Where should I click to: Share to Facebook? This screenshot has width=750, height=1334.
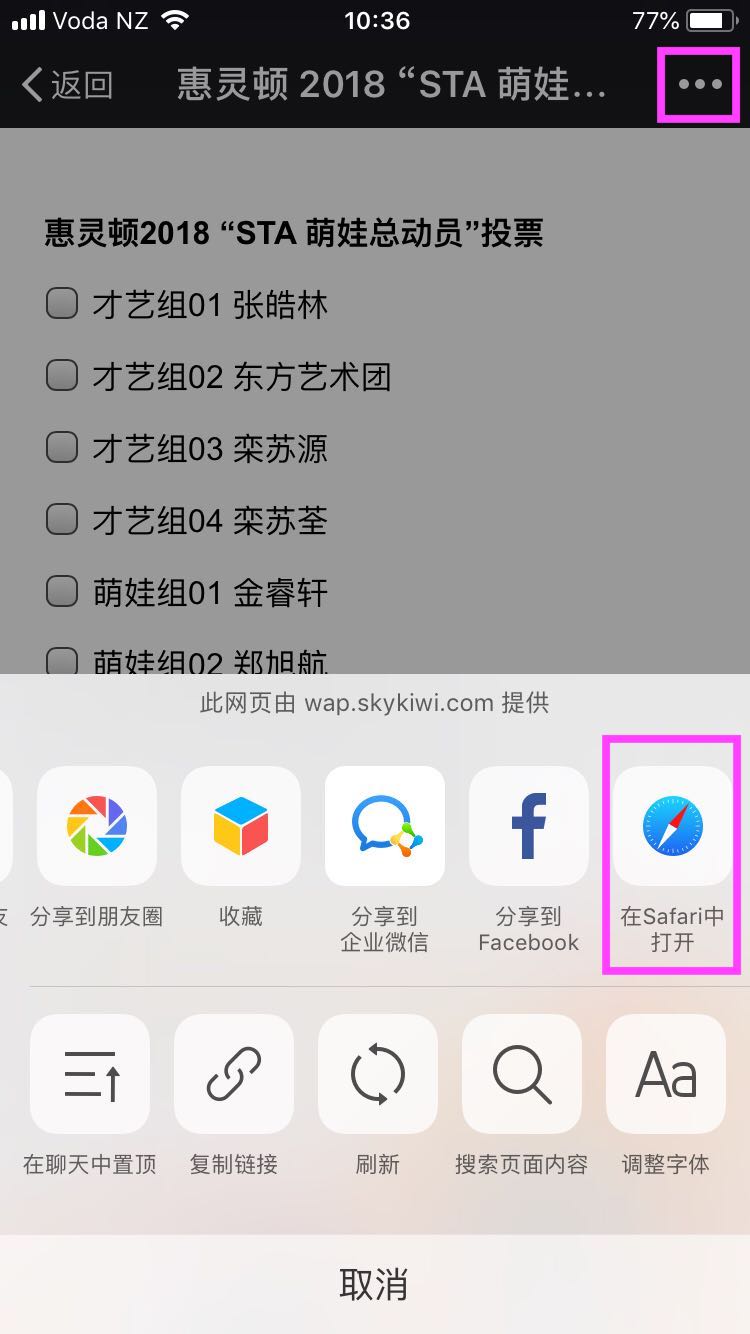[528, 826]
